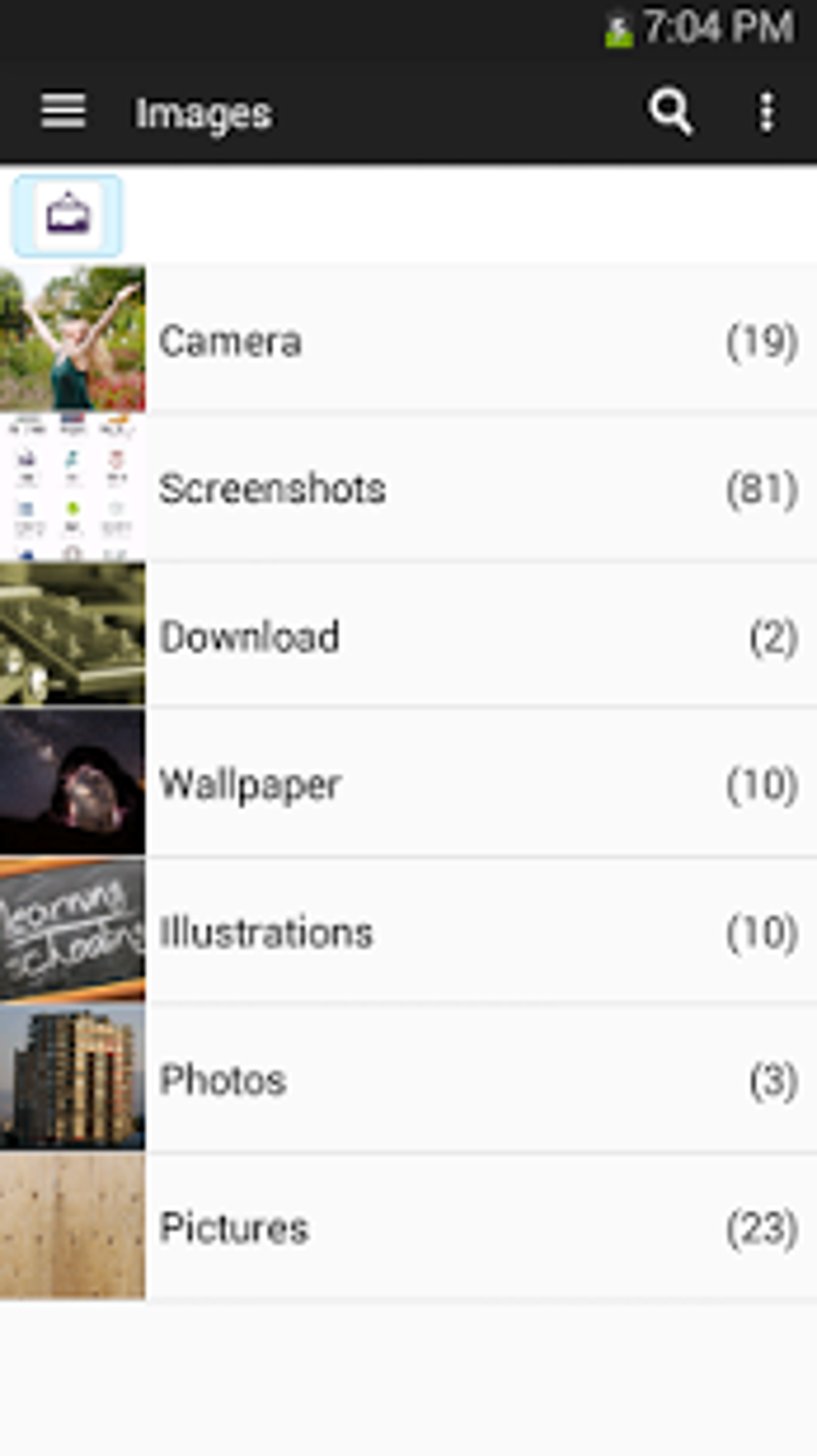
Task: Open the overflow menu
Action: tap(767, 111)
